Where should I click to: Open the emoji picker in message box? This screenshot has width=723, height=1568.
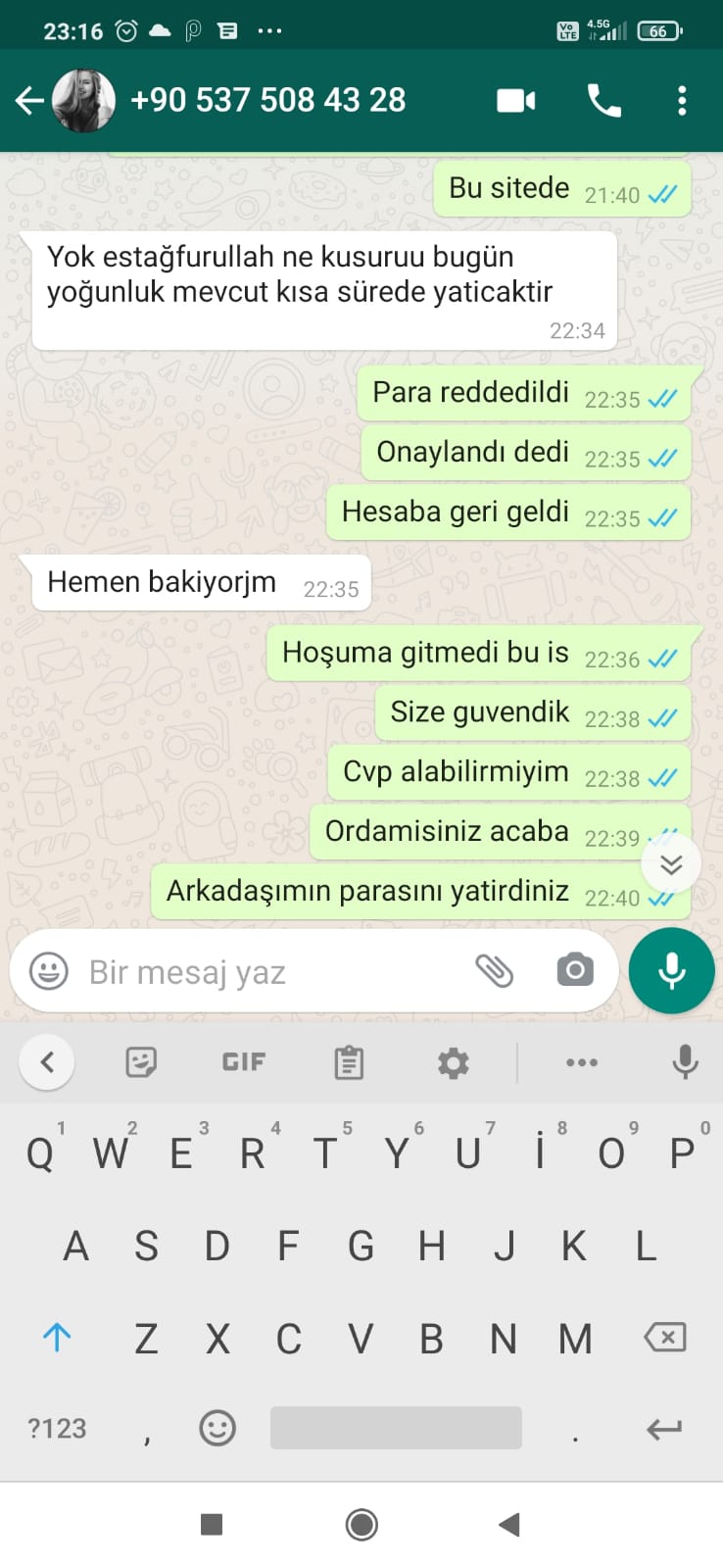(49, 971)
